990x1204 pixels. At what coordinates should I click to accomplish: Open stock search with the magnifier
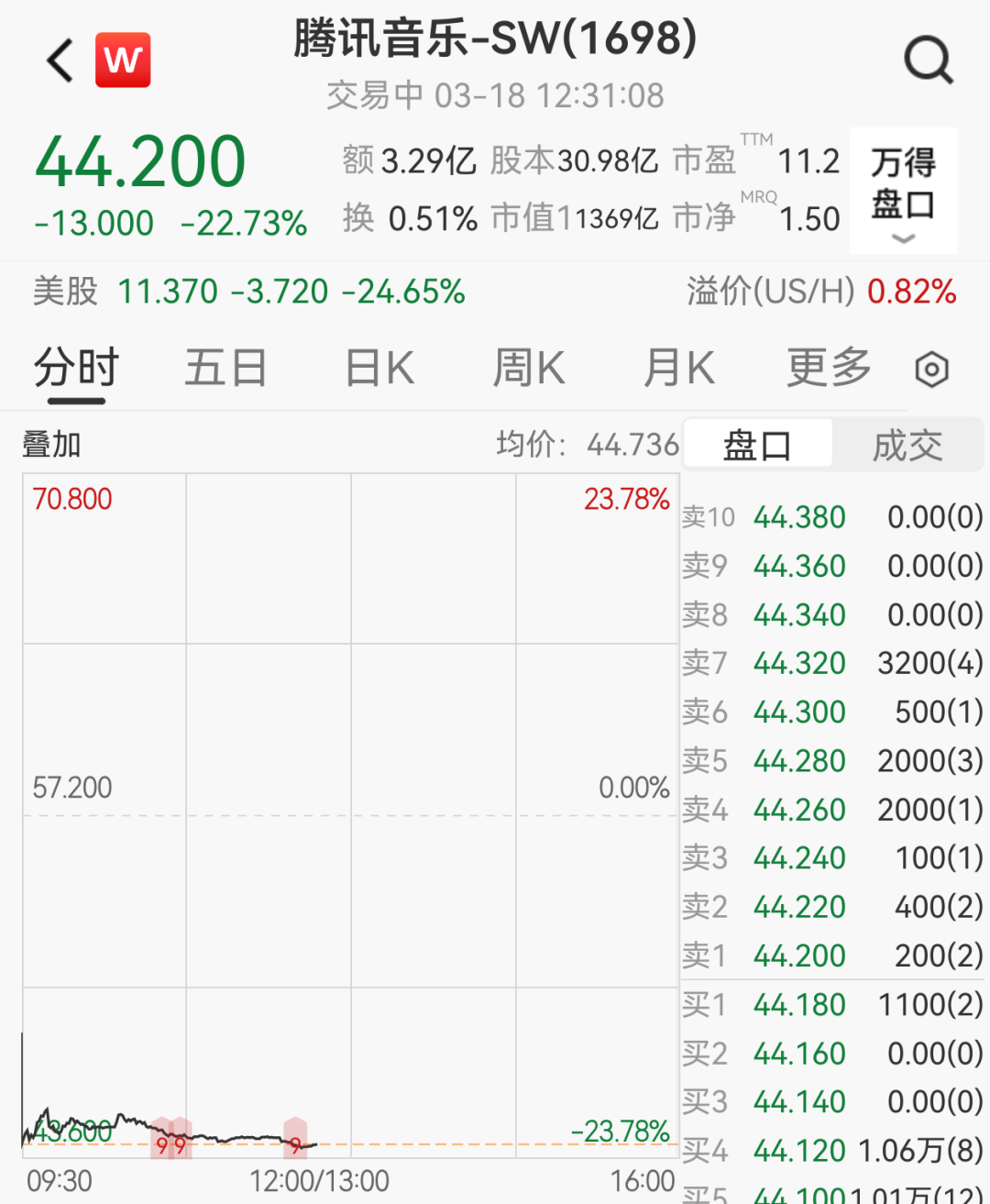click(928, 61)
